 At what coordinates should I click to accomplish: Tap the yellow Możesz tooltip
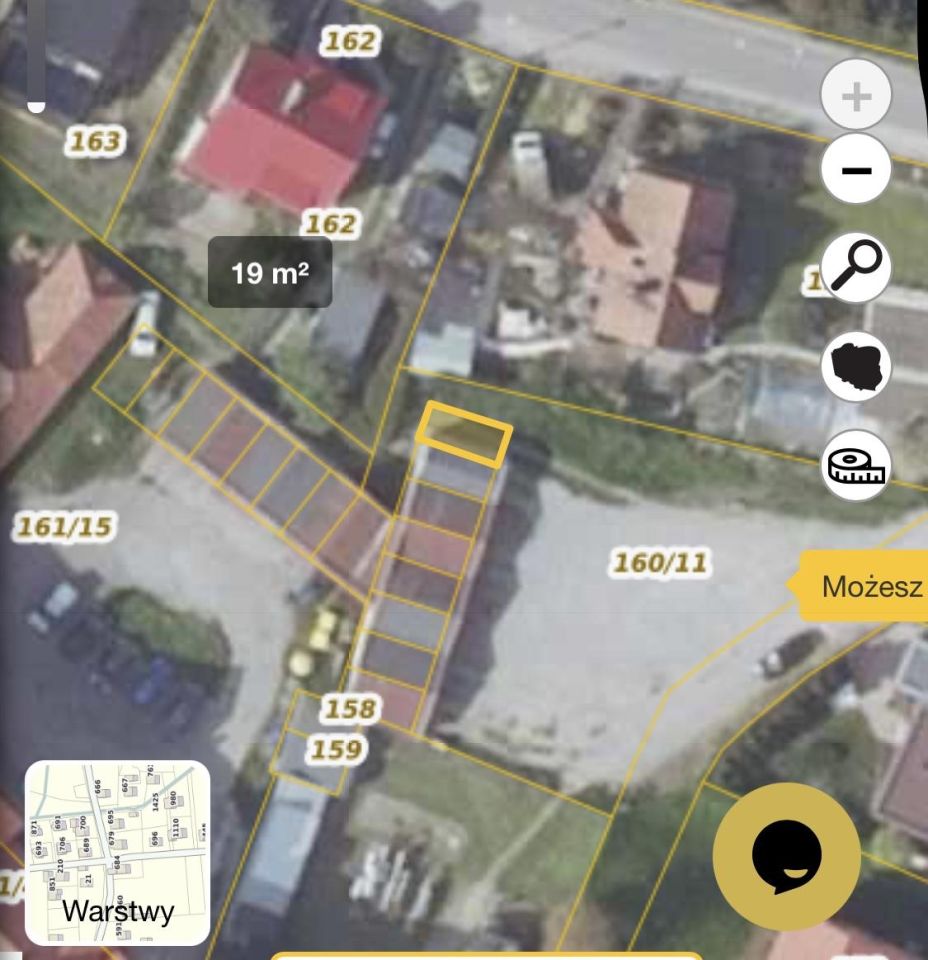click(865, 586)
